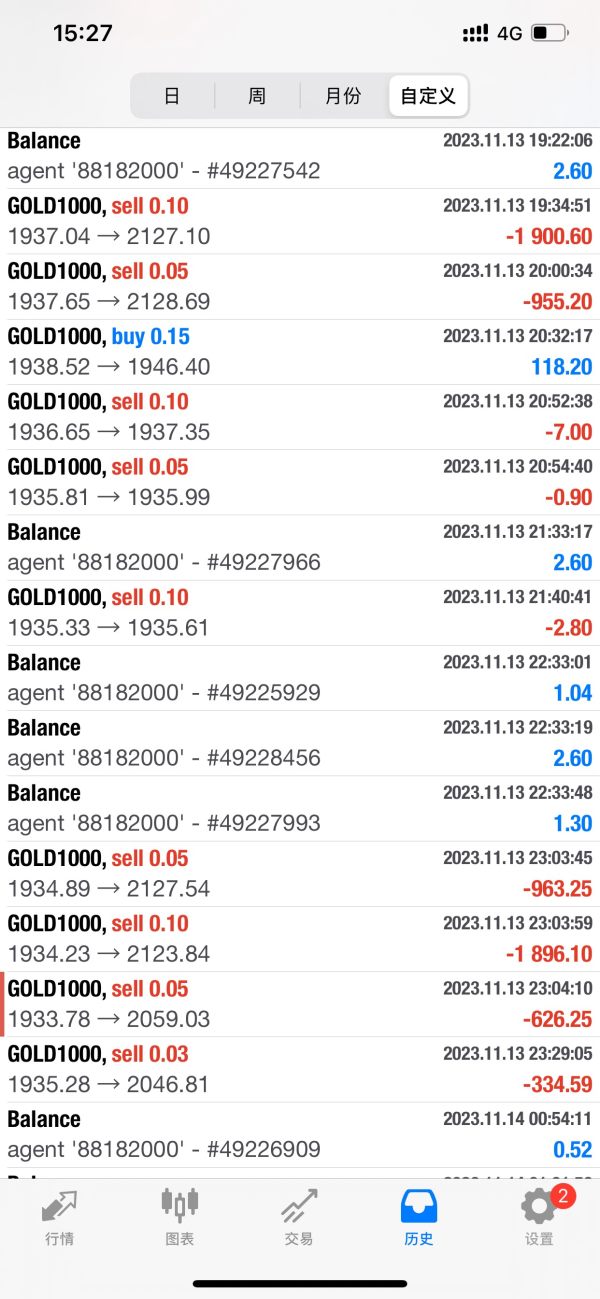
Task: Open the sell deal with -1 900.60 loss
Action: pyautogui.click(x=300, y=222)
